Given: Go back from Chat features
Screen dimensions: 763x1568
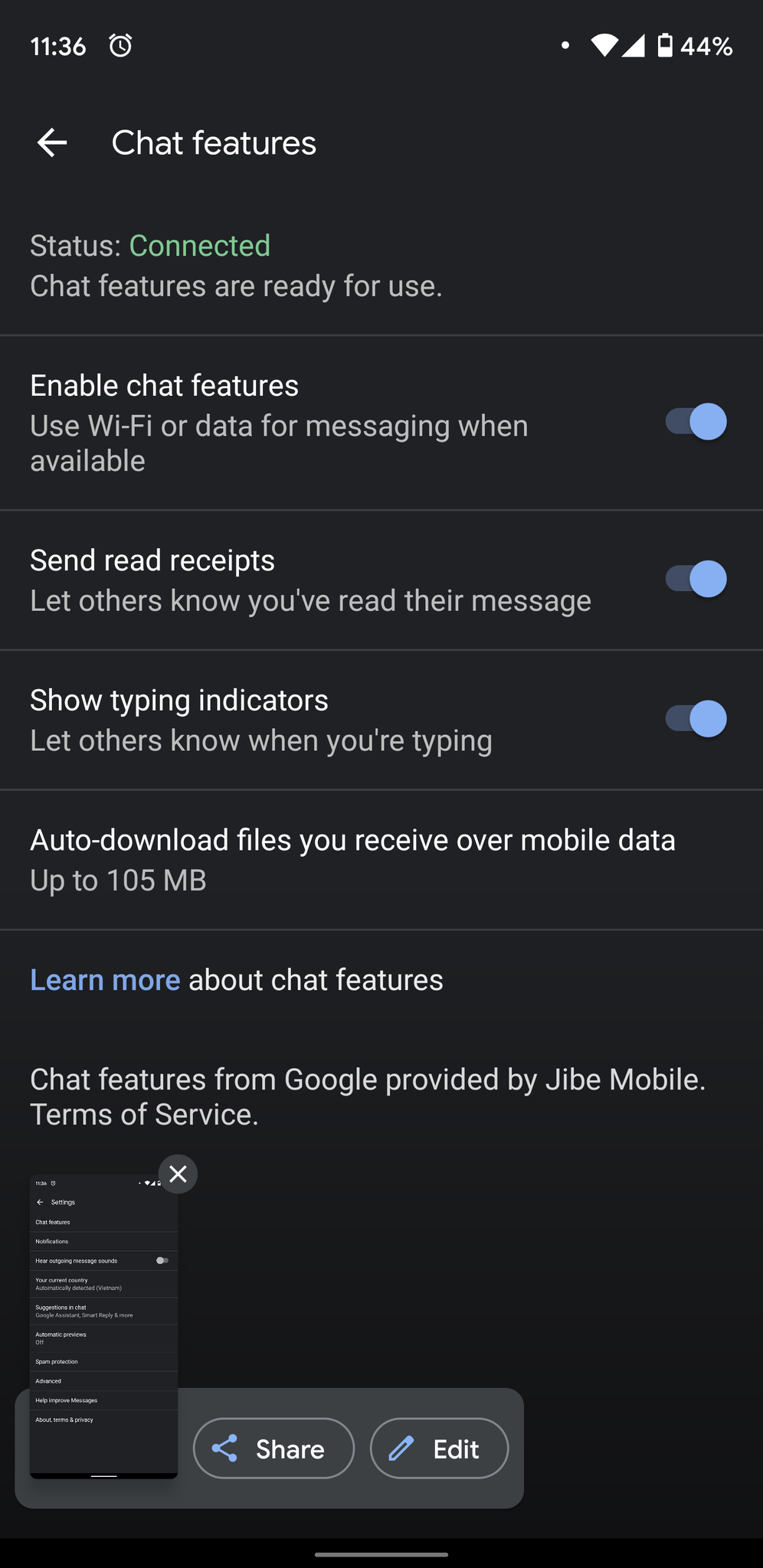Looking at the screenshot, I should pos(52,142).
